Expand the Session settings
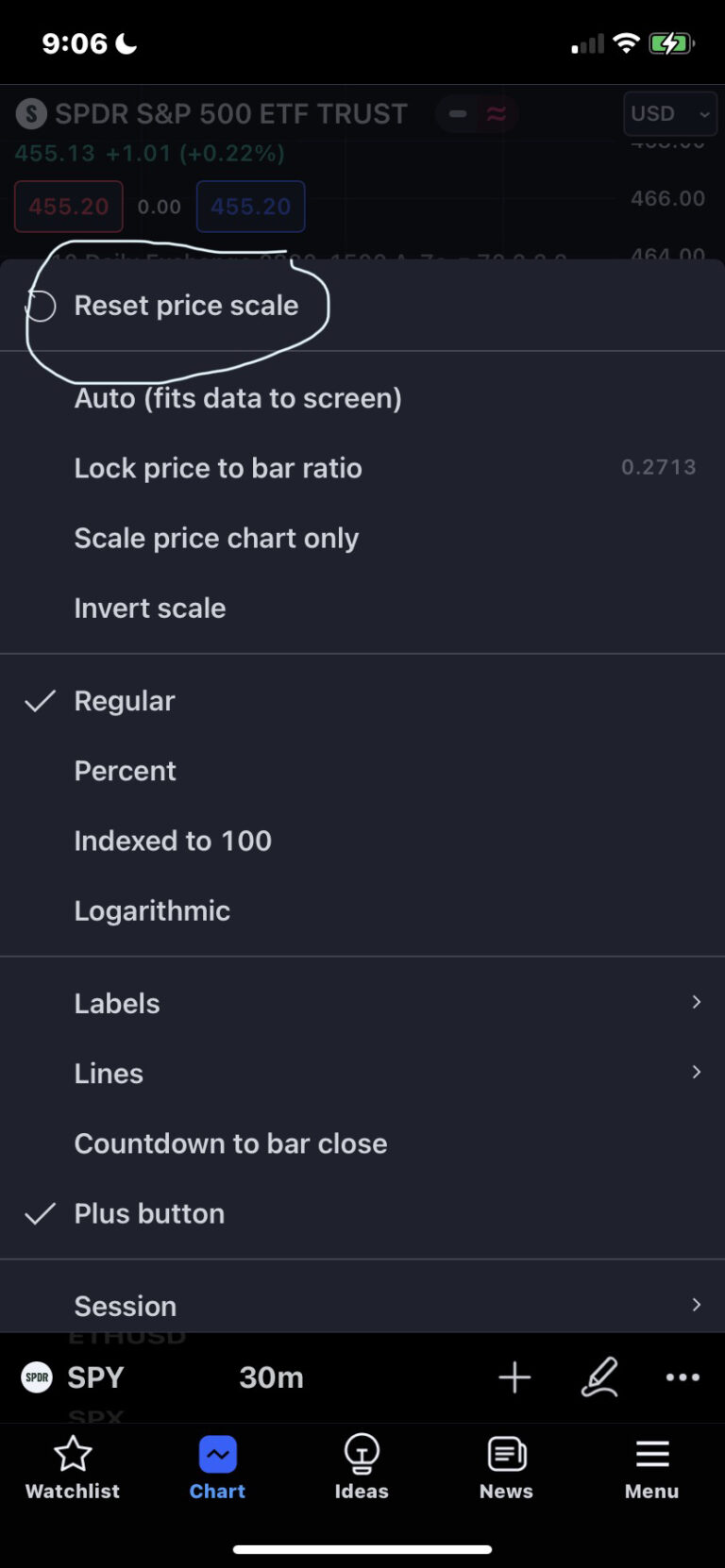 coord(125,1306)
